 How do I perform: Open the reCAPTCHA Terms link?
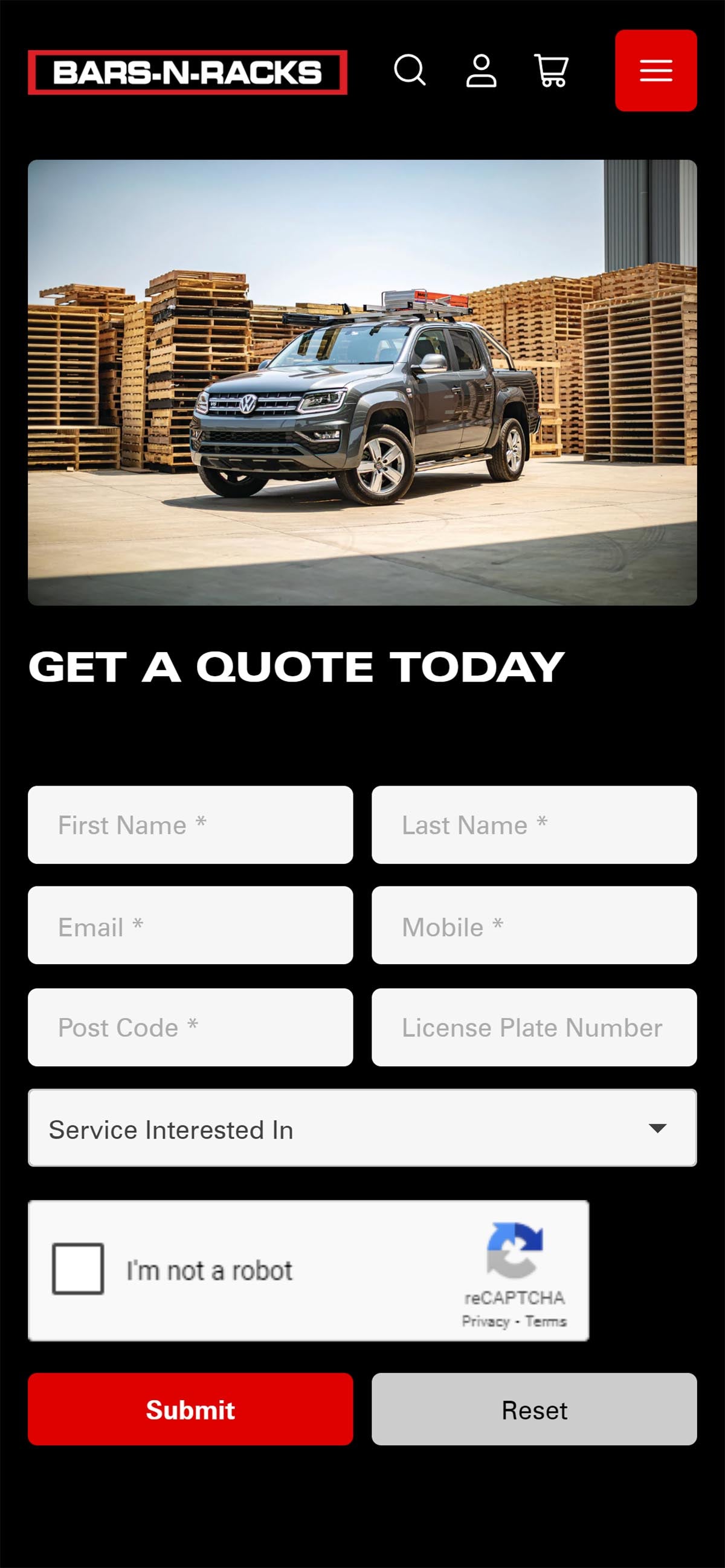[546, 1322]
